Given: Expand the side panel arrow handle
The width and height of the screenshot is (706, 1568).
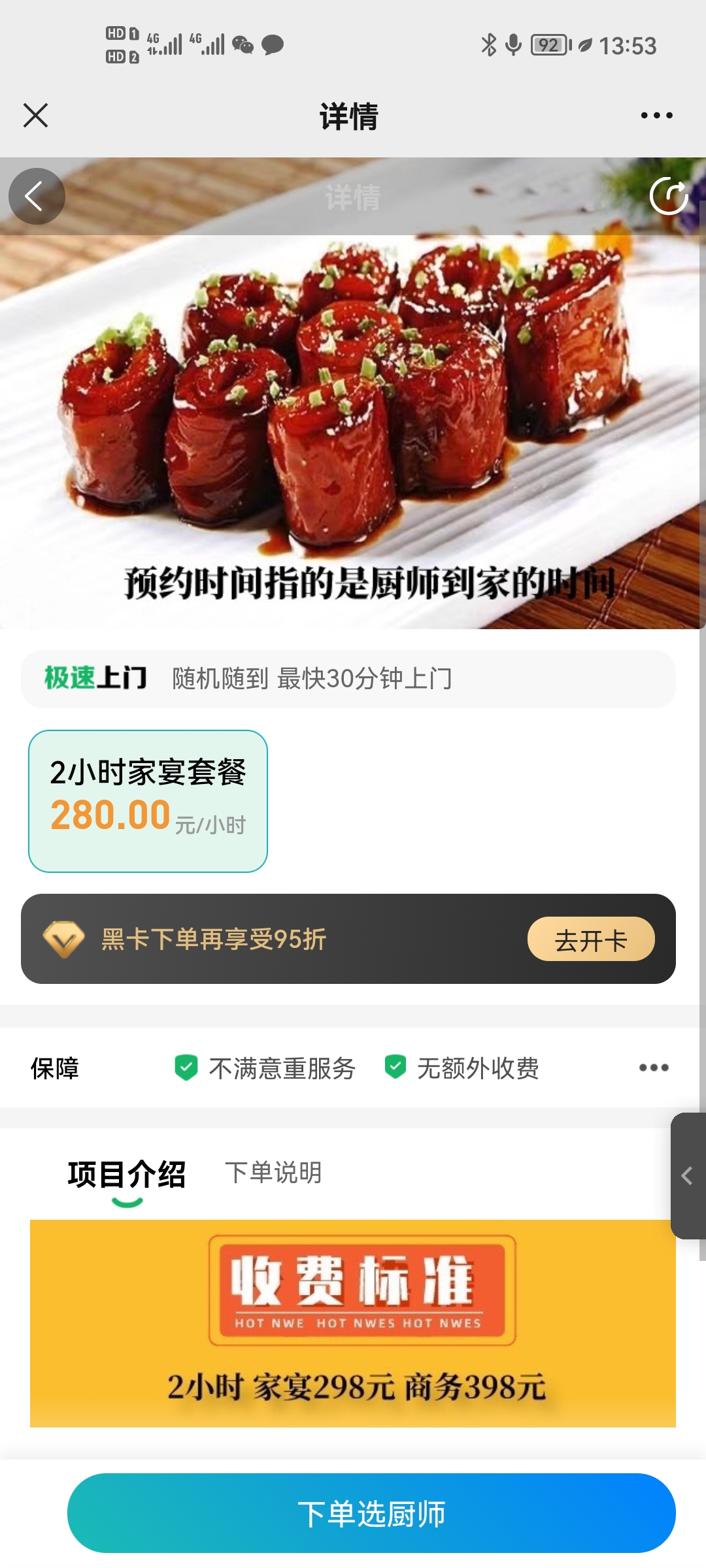Looking at the screenshot, I should tap(688, 1176).
